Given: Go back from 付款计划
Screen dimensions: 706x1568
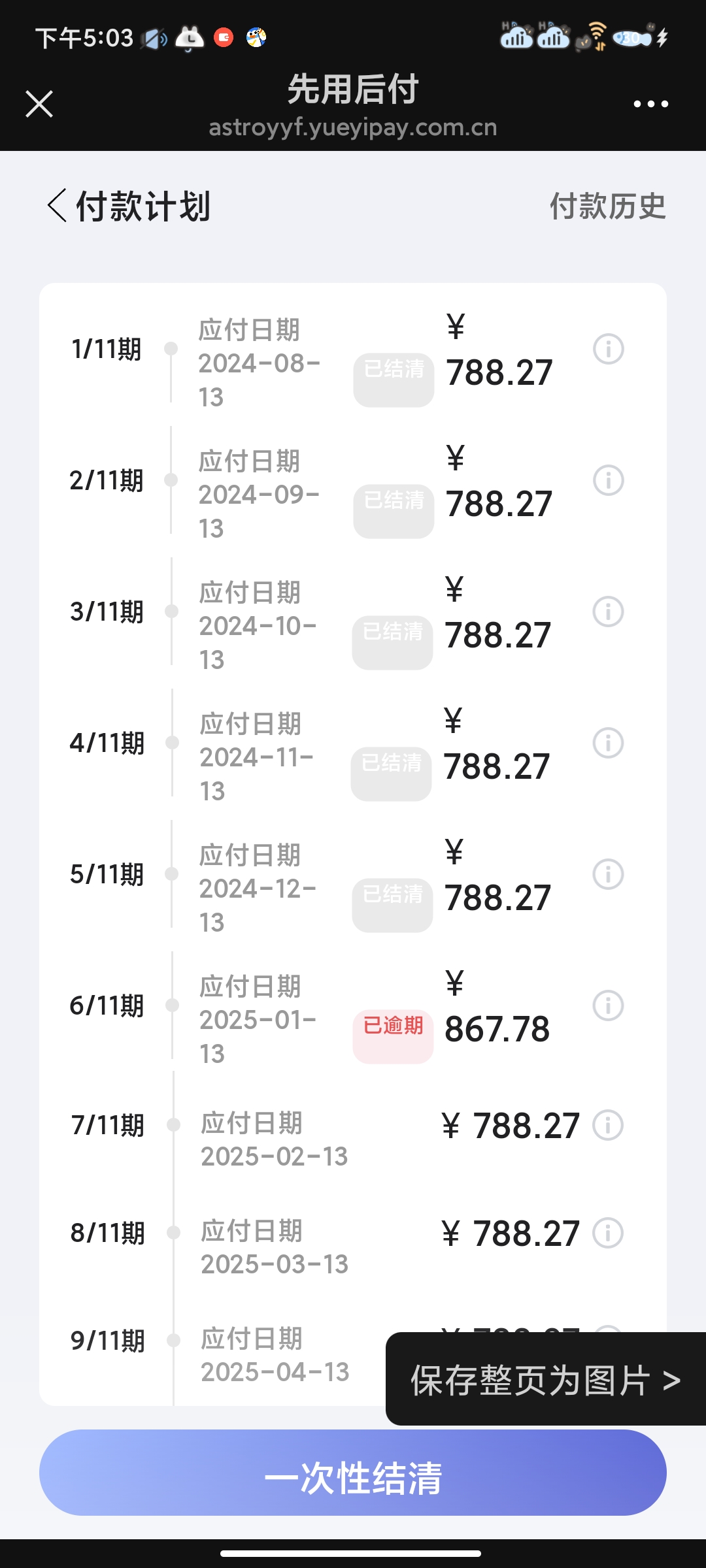Looking at the screenshot, I should click(57, 206).
